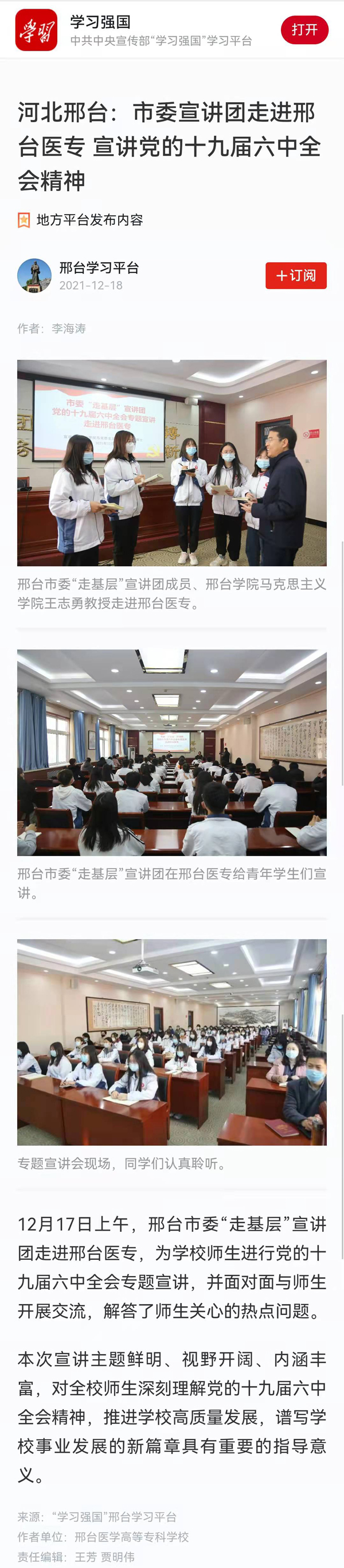Open the 邢台学习平台 publisher profile
Screen dimensions: 344x1568
pyautogui.click(x=99, y=268)
